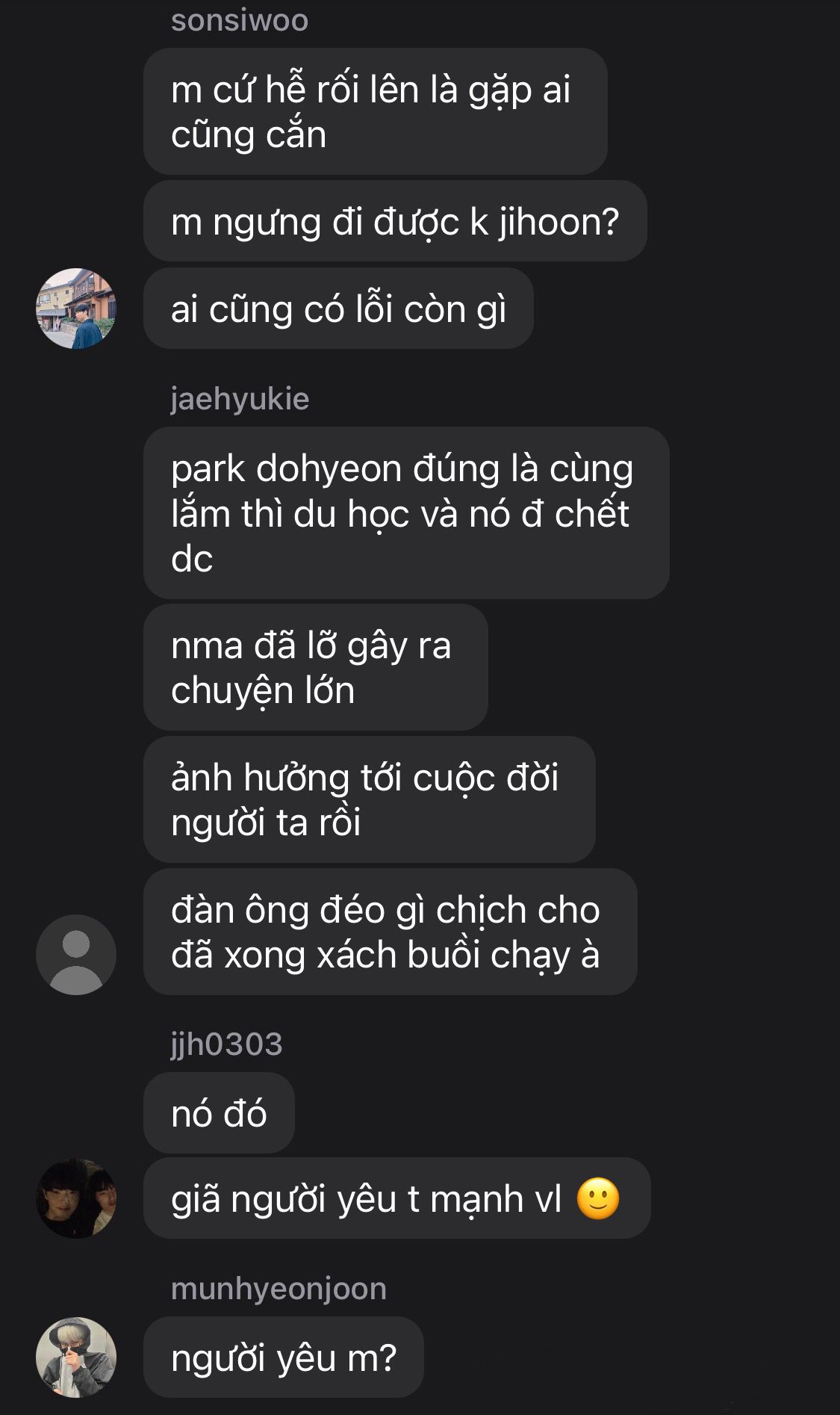Image resolution: width=840 pixels, height=1415 pixels.
Task: Open sonsiwoo's profile picture
Action: (x=76, y=309)
